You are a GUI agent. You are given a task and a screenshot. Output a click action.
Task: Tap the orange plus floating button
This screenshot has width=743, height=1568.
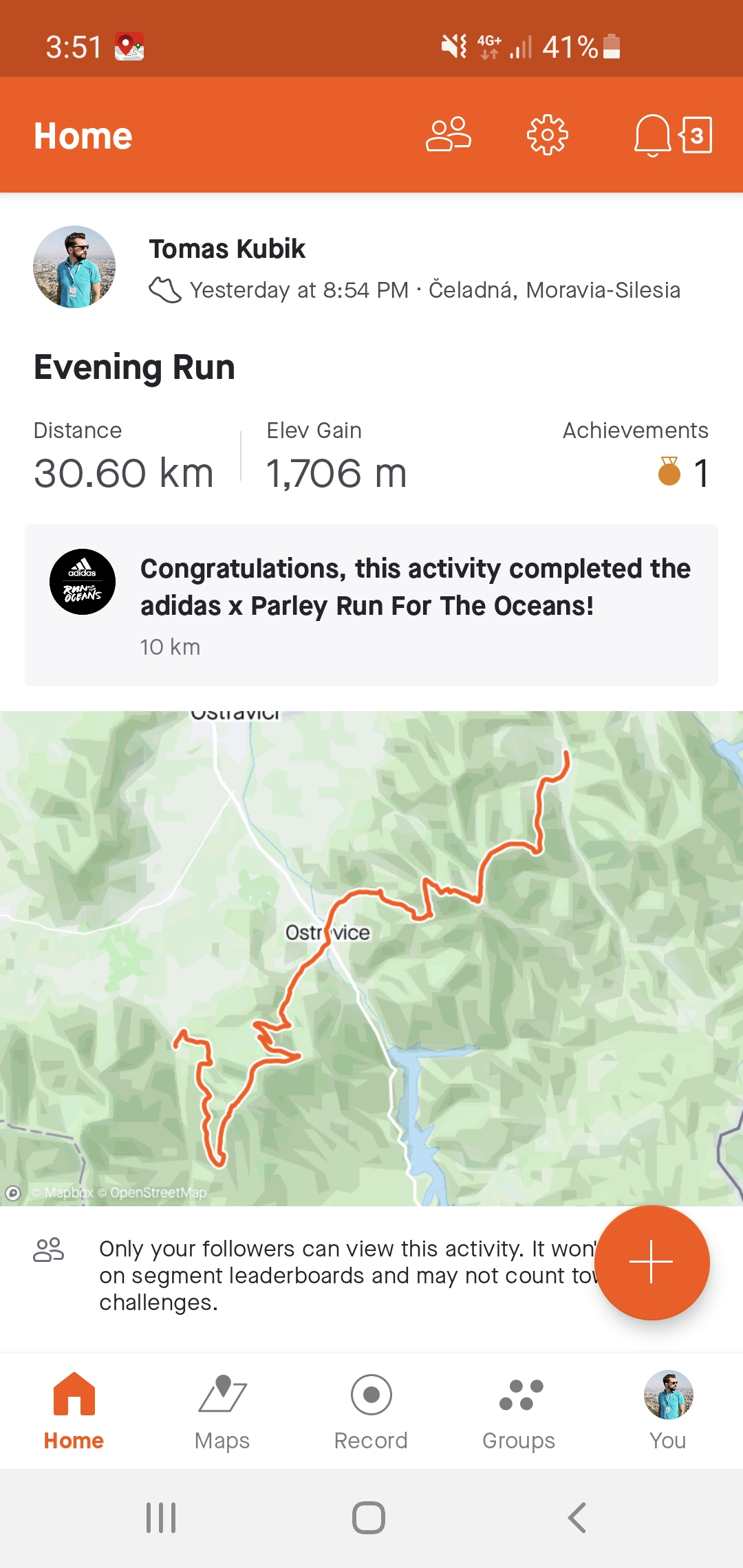click(652, 1262)
